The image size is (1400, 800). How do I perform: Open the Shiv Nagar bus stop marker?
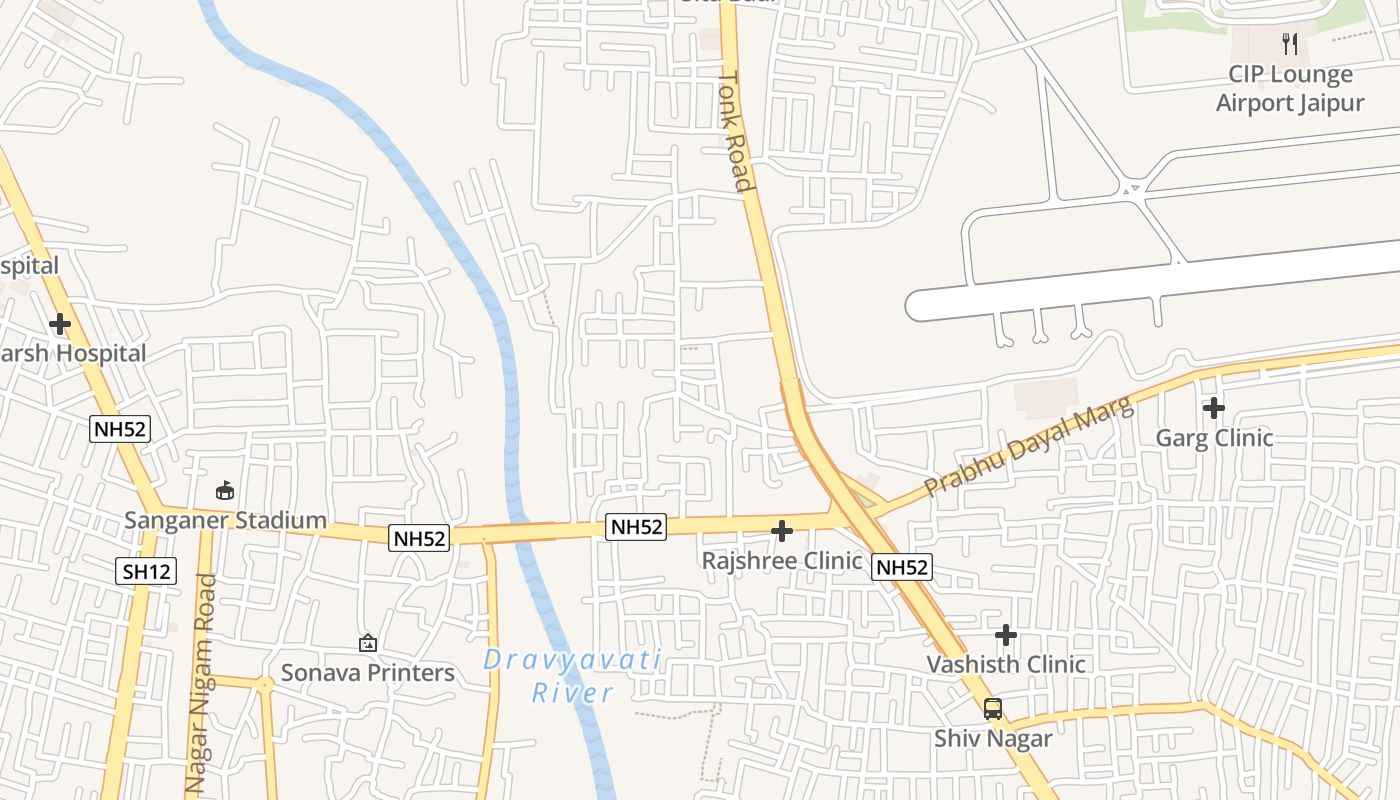coord(993,709)
